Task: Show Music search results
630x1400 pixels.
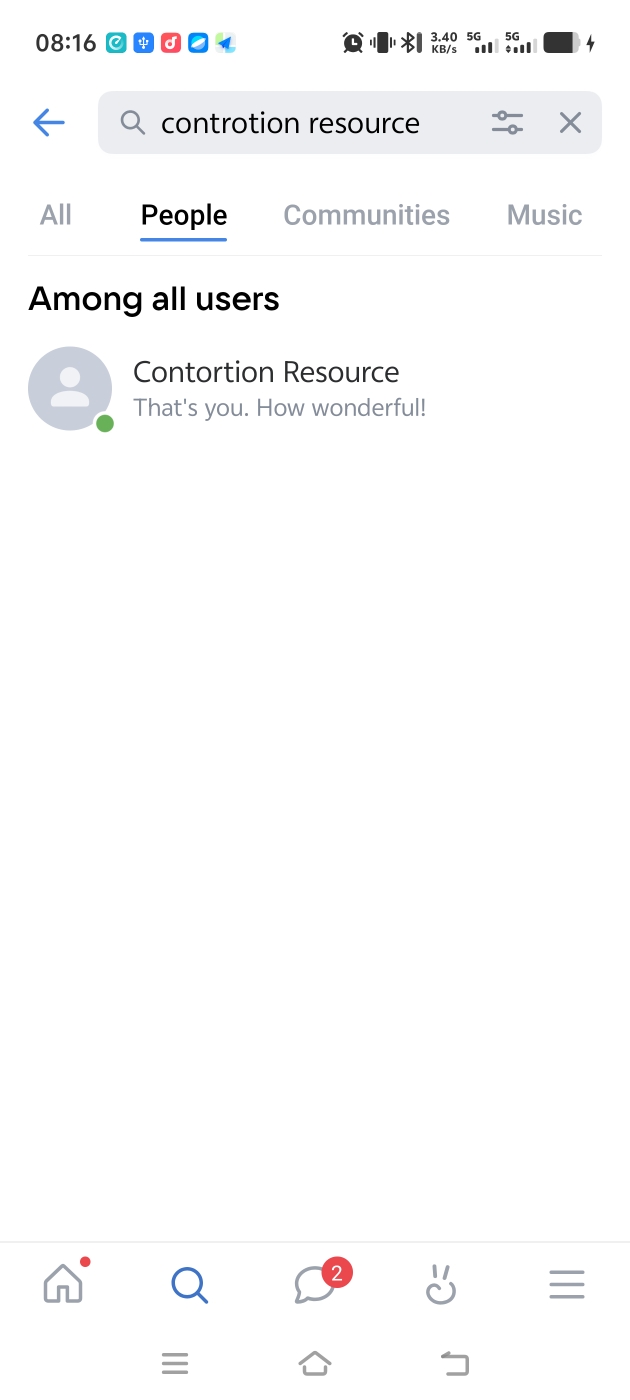Action: point(544,215)
